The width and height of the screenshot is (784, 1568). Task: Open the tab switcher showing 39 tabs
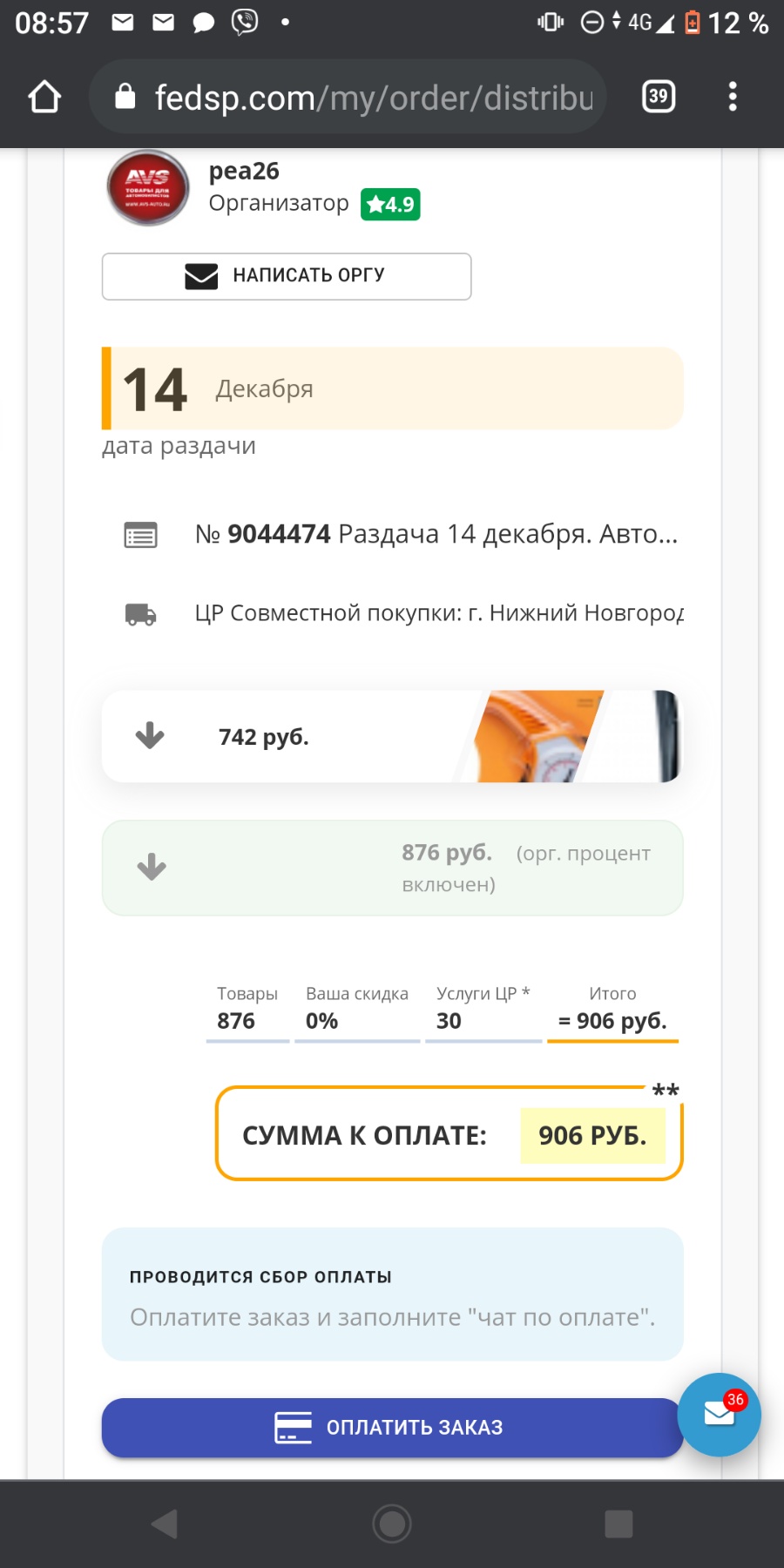[659, 97]
